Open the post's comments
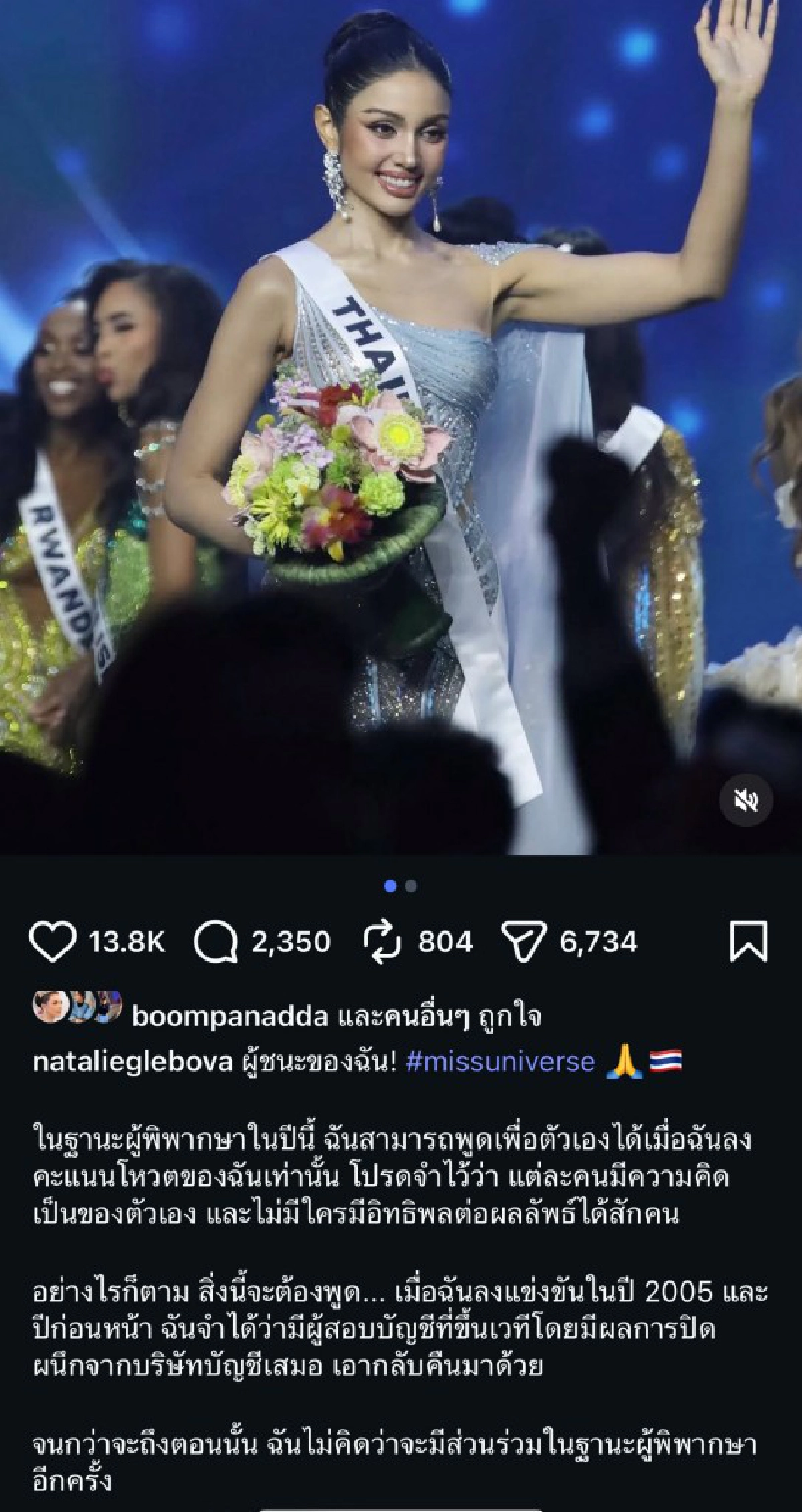The height and width of the screenshot is (1512, 802). pos(214,941)
